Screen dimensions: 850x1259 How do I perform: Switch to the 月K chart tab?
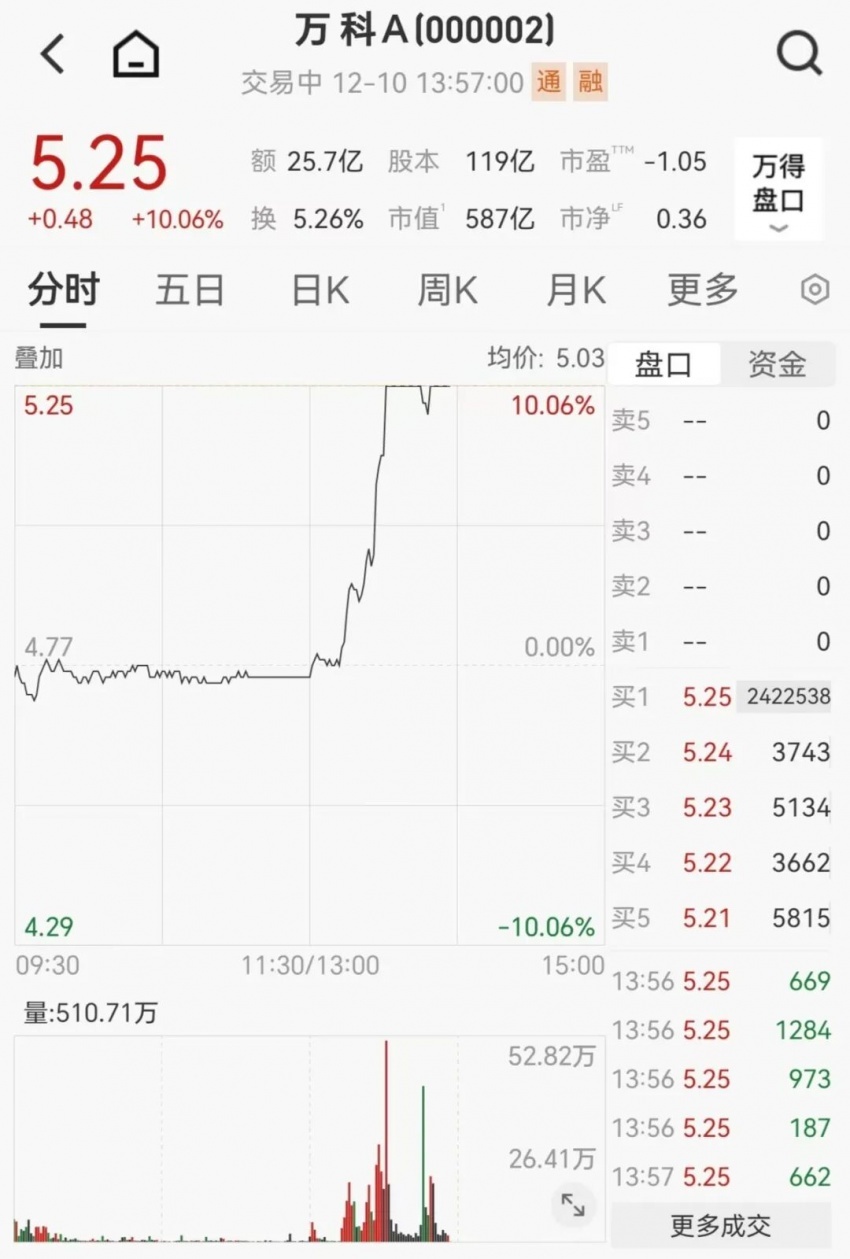pyautogui.click(x=576, y=290)
